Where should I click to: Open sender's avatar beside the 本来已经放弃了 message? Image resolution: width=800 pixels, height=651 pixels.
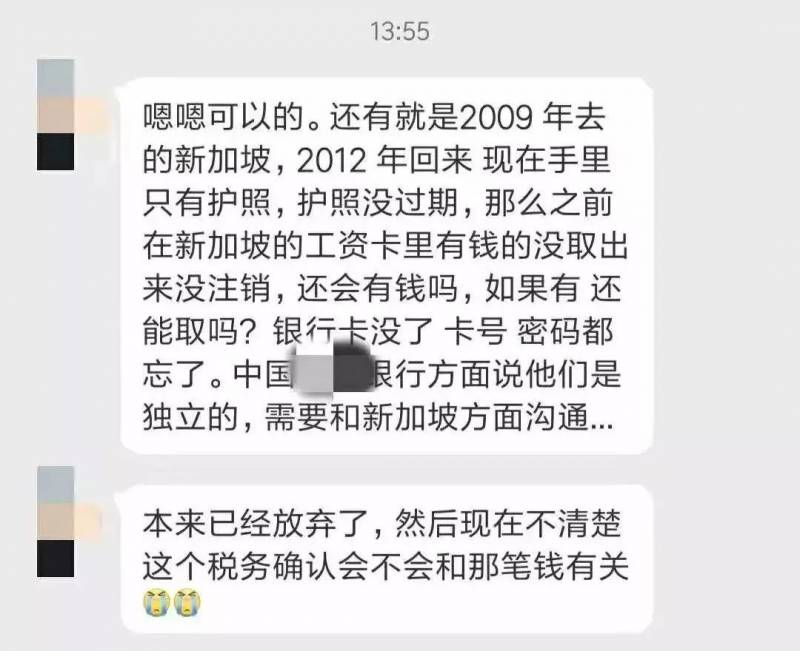(56, 521)
